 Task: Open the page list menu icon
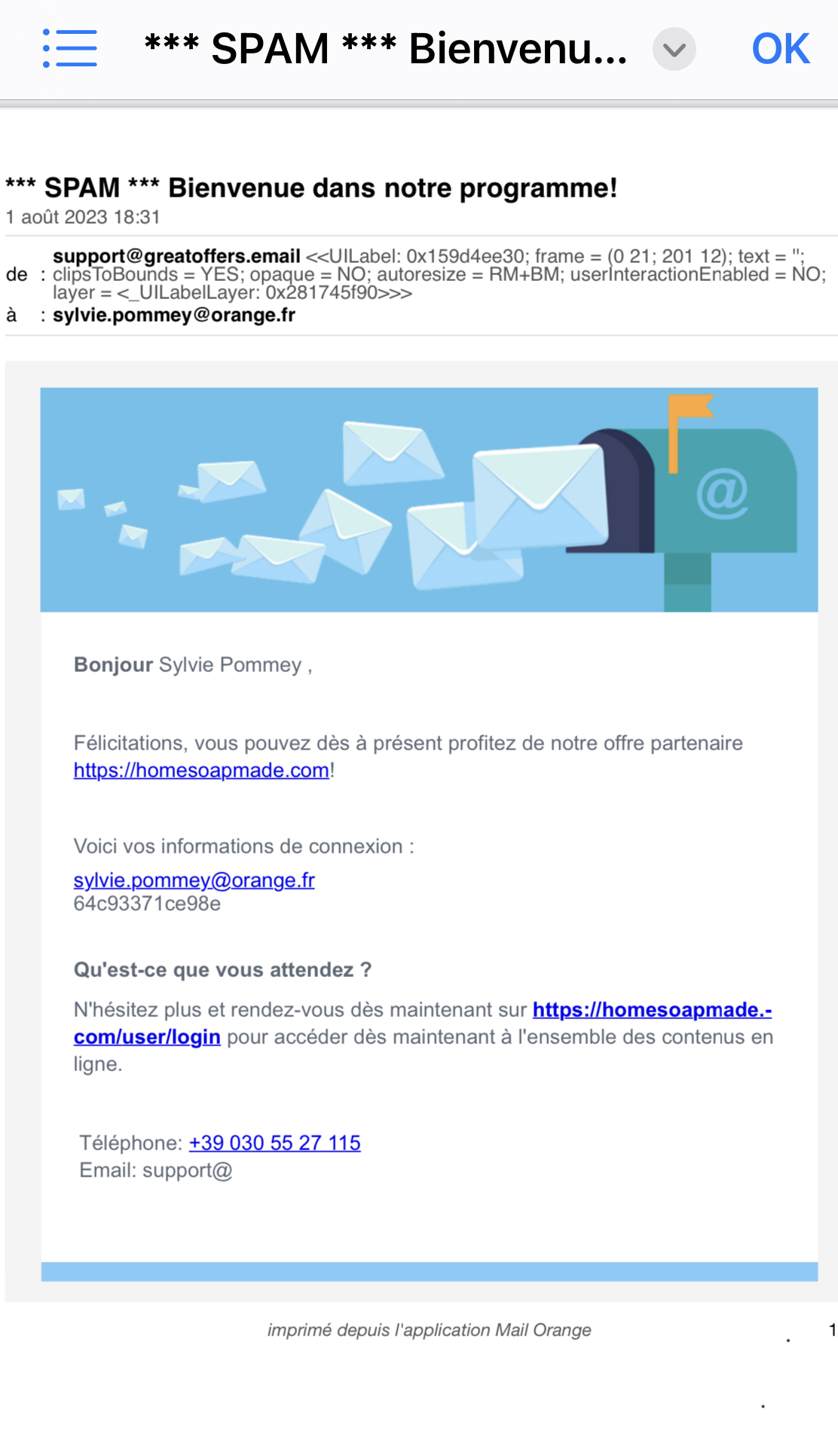pos(70,49)
